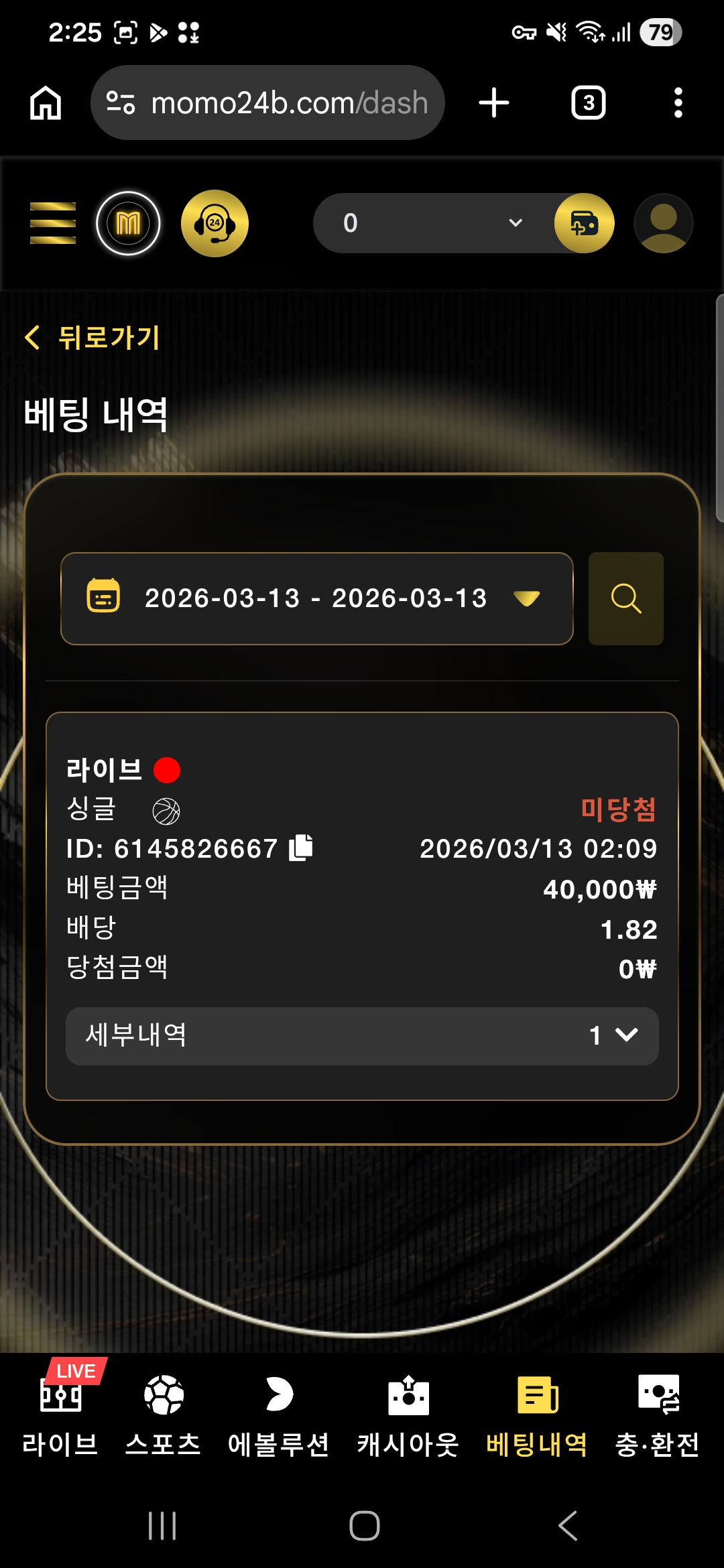Open the browser overflow menu

(x=678, y=103)
